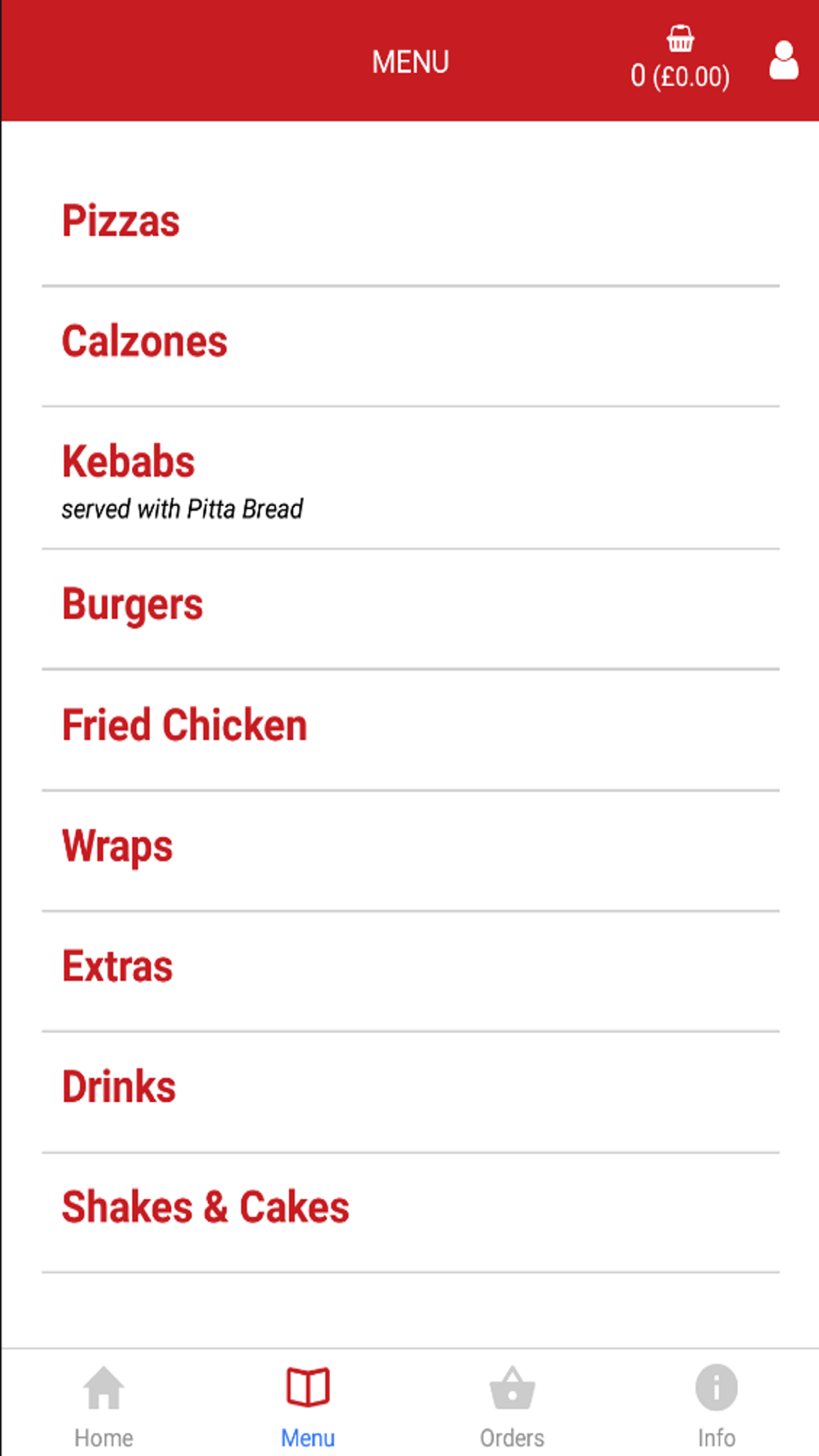Open the Extras section
The width and height of the screenshot is (819, 1456).
pos(410,971)
